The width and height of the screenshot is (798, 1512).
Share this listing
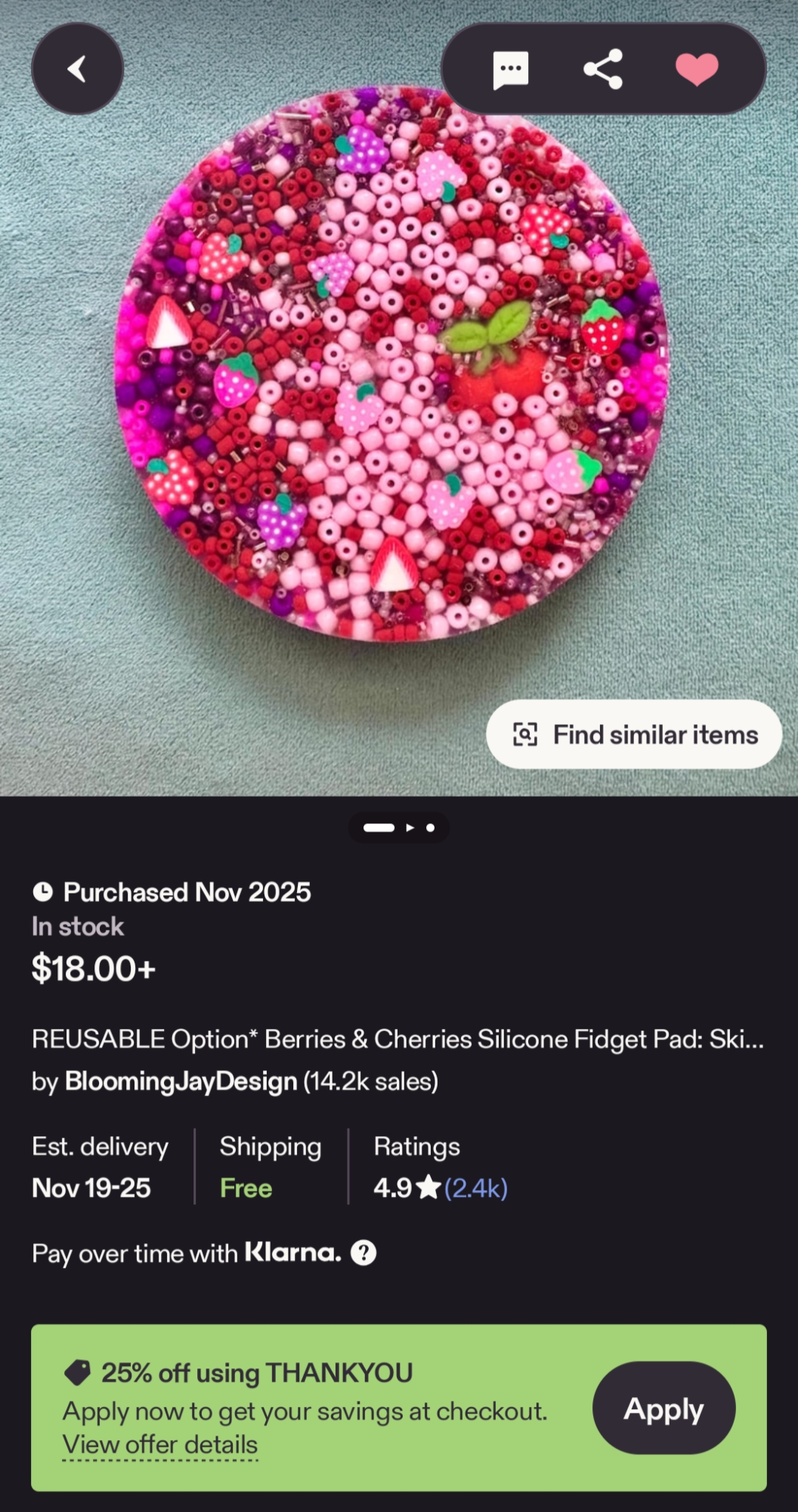[603, 70]
